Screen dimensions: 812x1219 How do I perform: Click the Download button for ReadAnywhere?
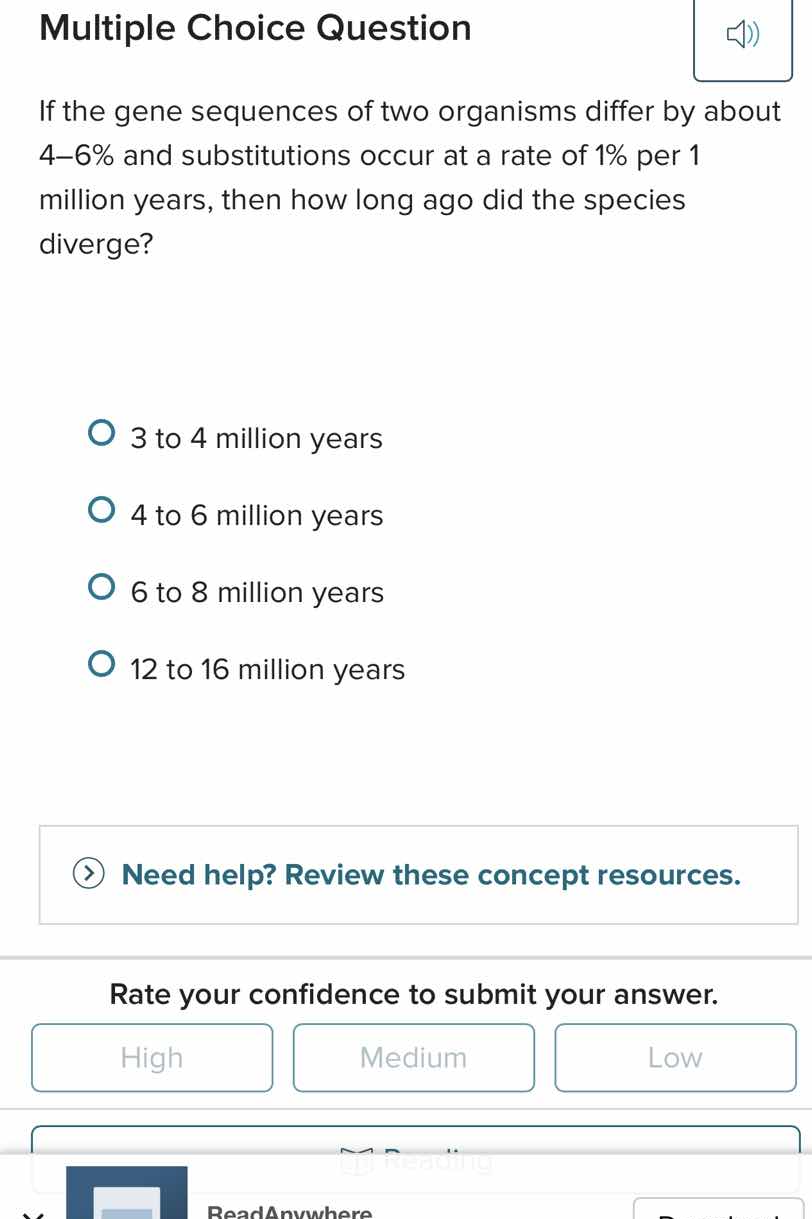pos(718,1212)
